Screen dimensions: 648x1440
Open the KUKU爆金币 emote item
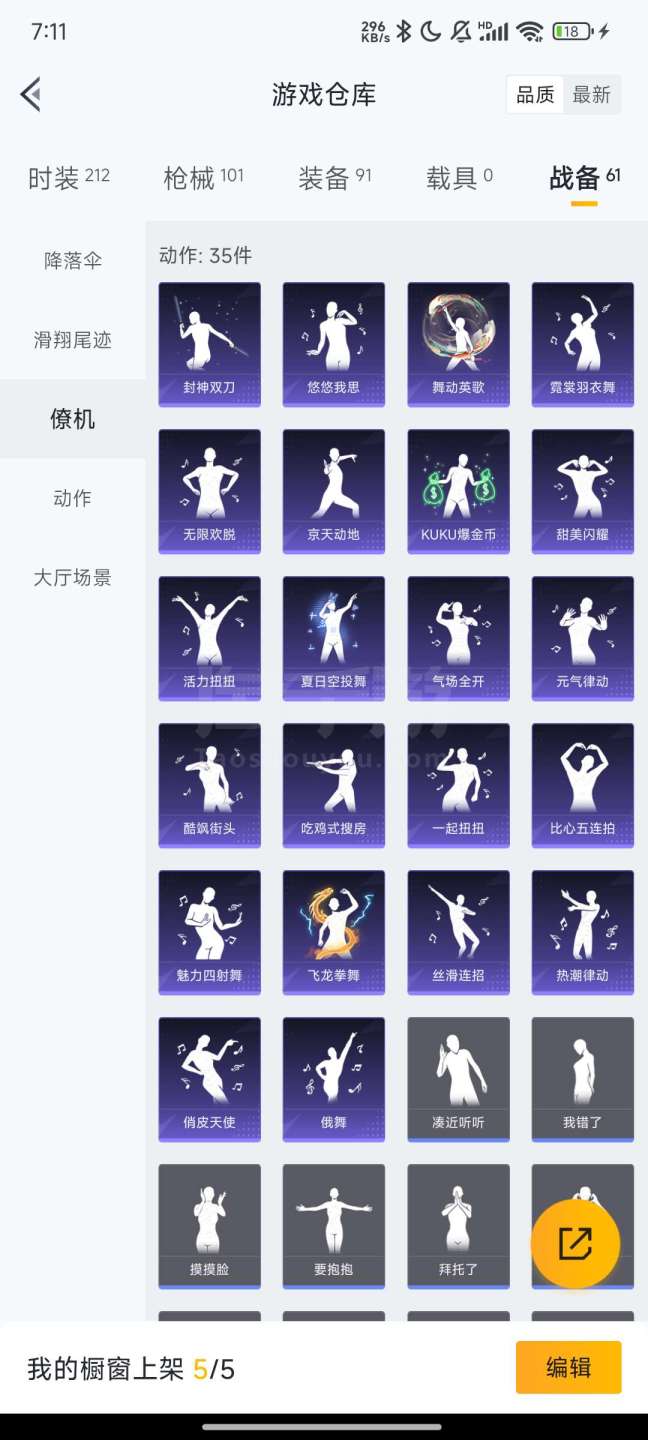pyautogui.click(x=458, y=491)
